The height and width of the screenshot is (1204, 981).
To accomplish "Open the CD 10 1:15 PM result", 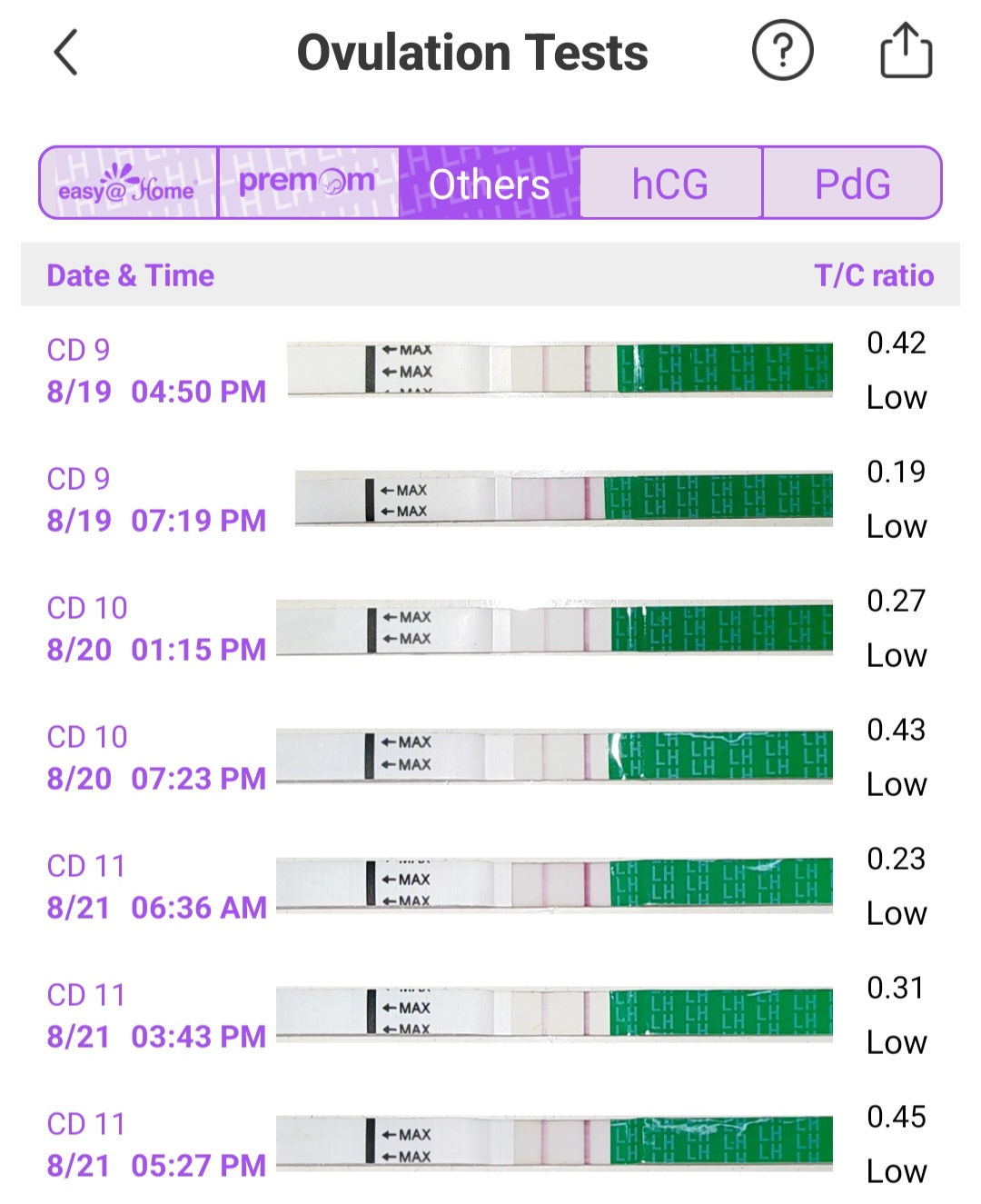I will click(490, 628).
